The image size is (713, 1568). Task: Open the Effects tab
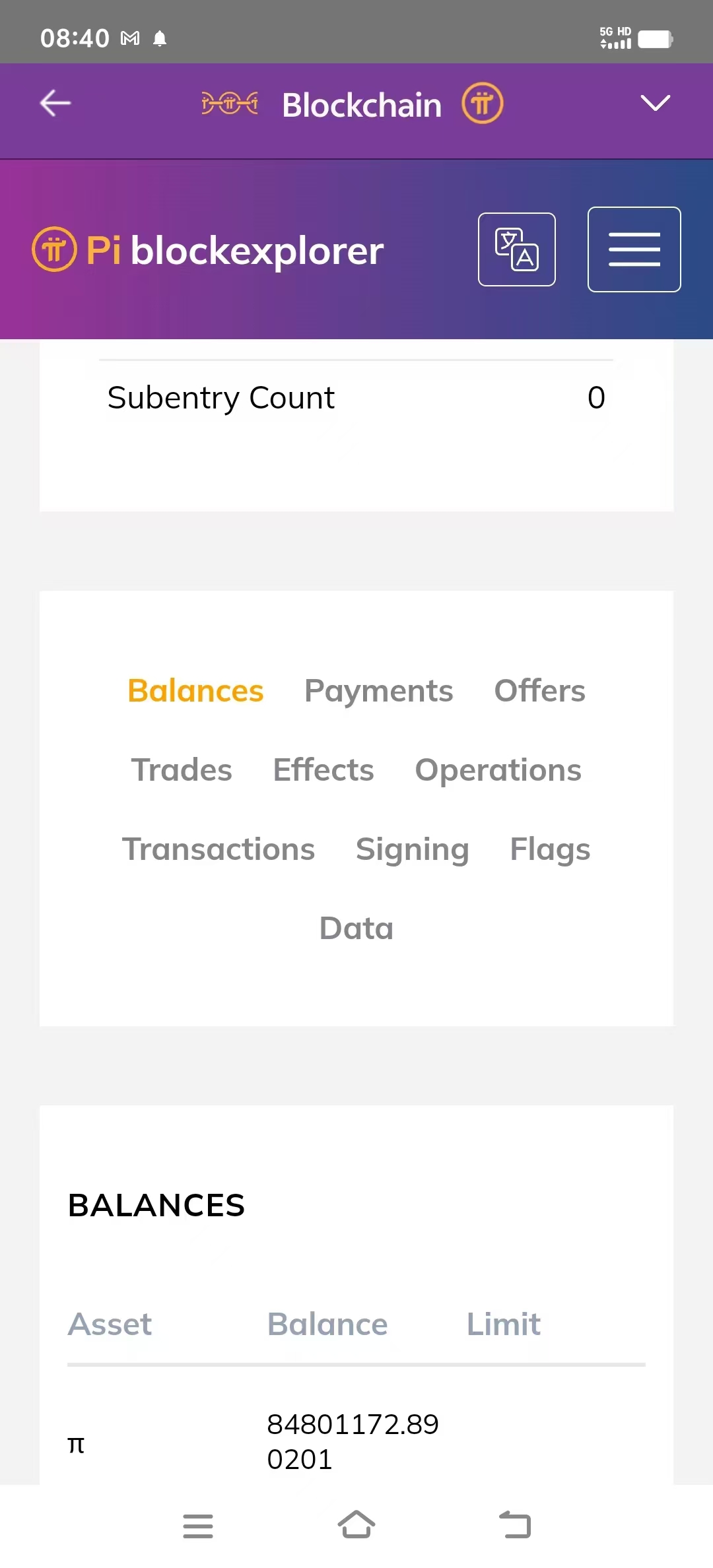tap(323, 770)
